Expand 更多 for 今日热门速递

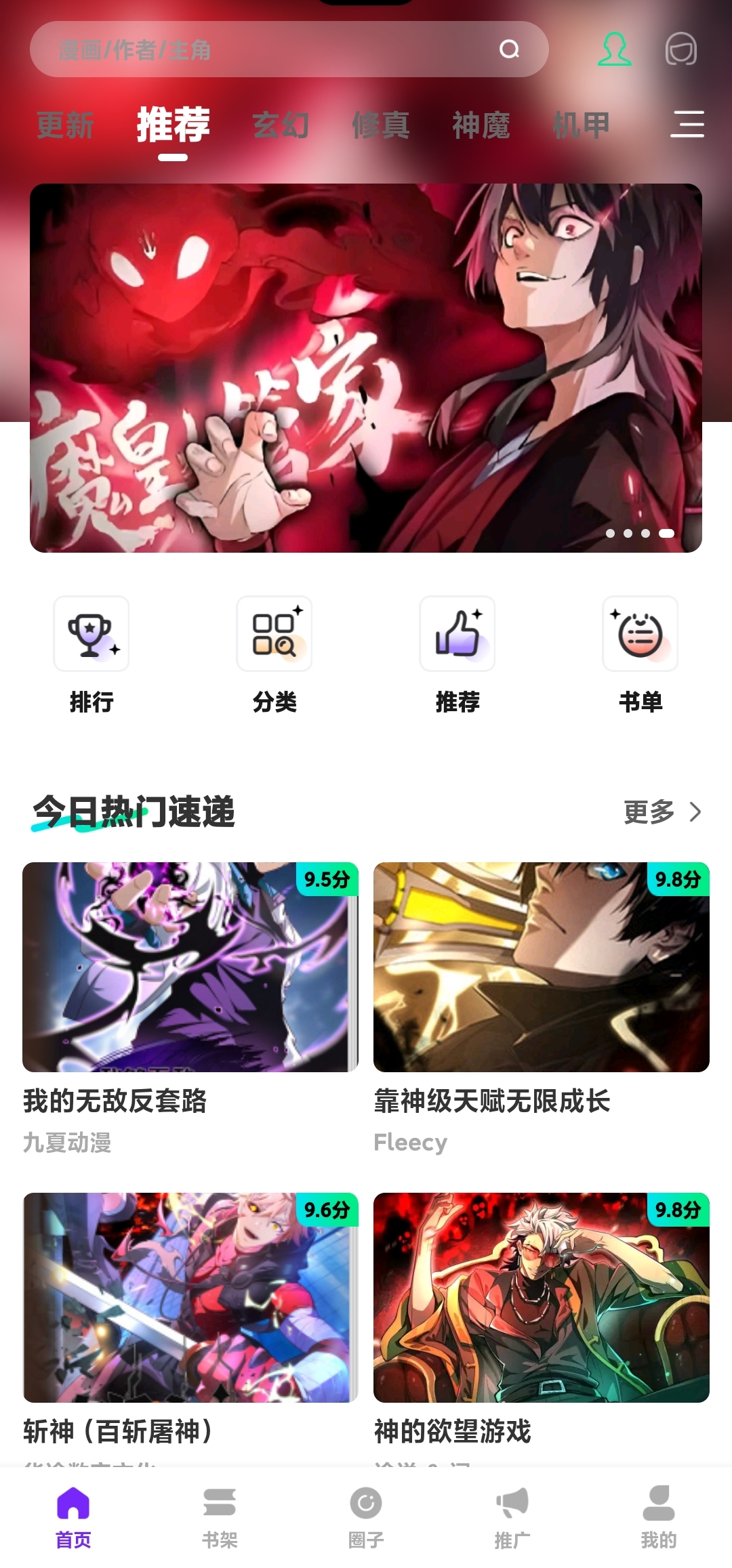tap(649, 812)
